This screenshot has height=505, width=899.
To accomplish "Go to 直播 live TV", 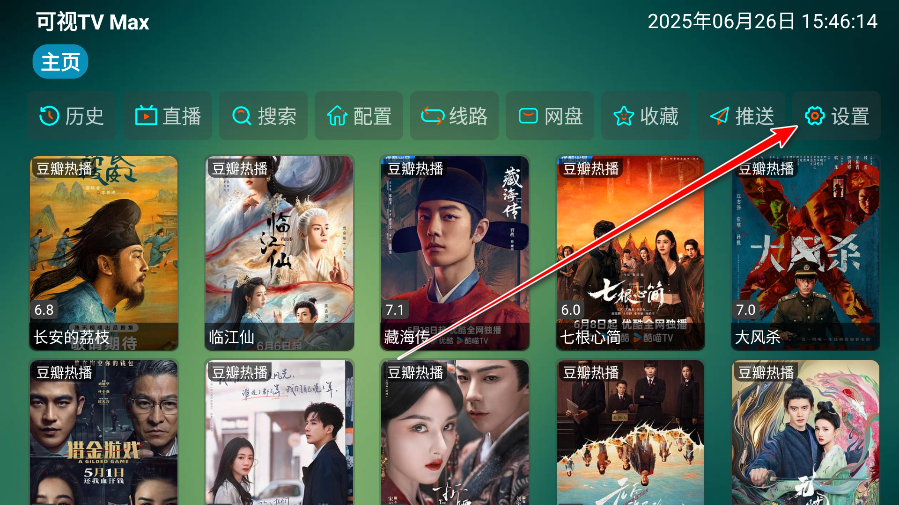I will pyautogui.click(x=168, y=116).
